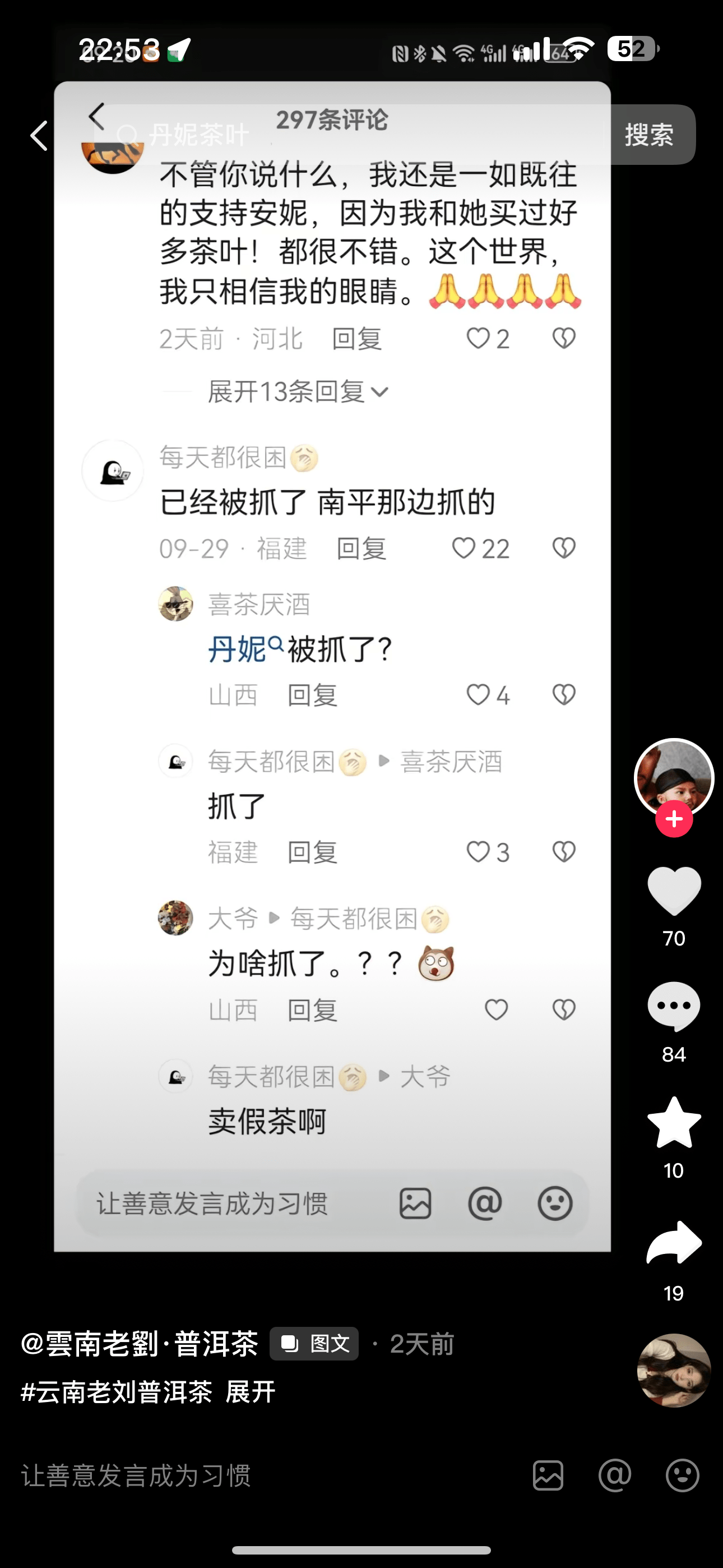Expand the caption with 展开
Image resolution: width=723 pixels, height=1568 pixels.
click(251, 1392)
